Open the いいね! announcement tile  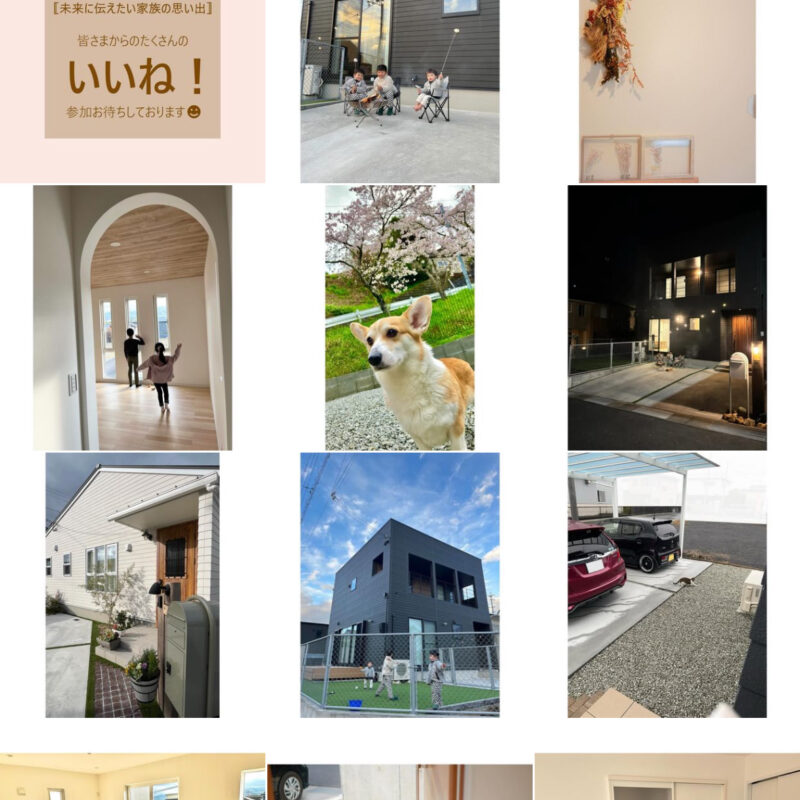click(x=132, y=90)
